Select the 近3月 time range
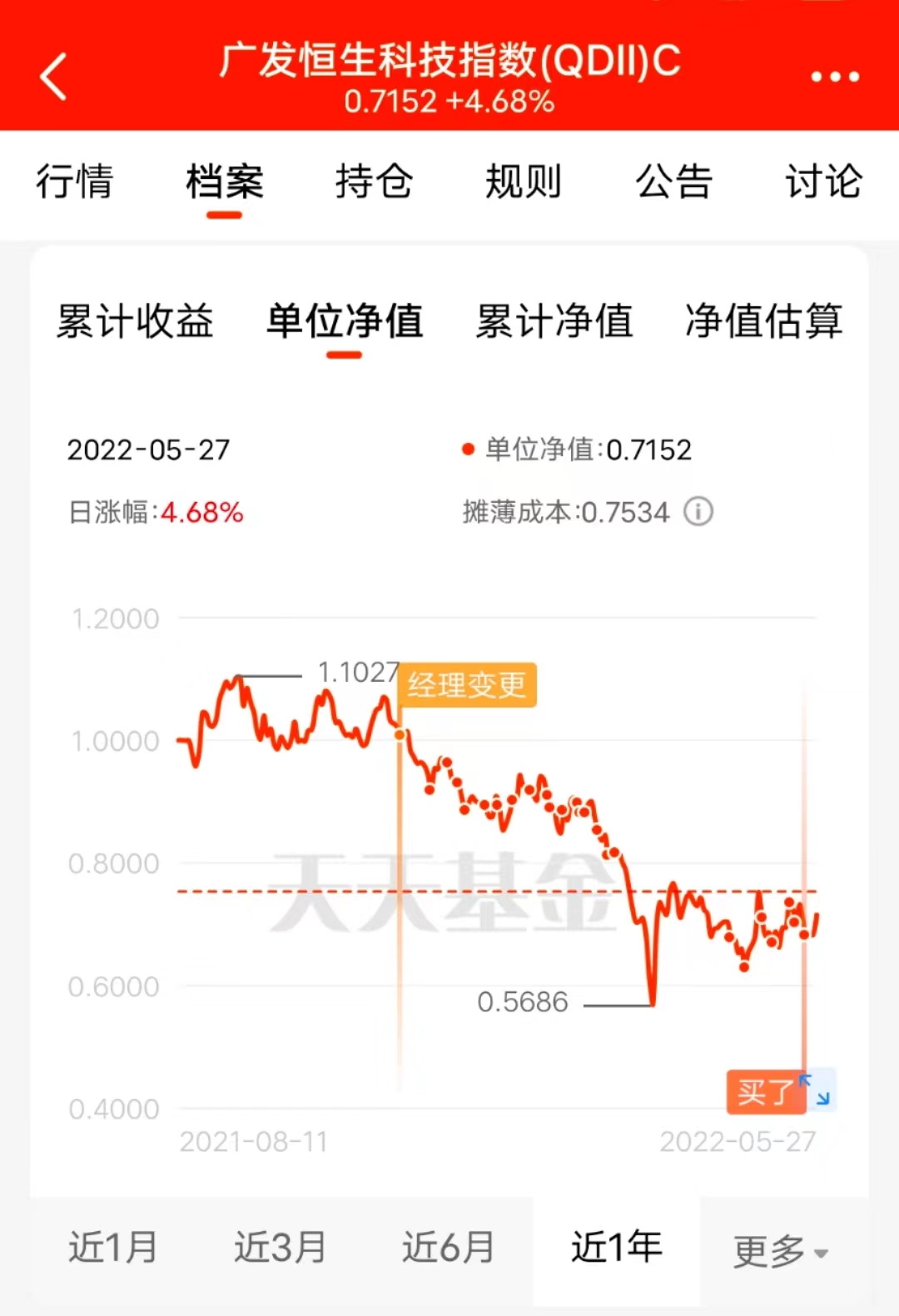The width and height of the screenshot is (899, 1316). (x=281, y=1247)
